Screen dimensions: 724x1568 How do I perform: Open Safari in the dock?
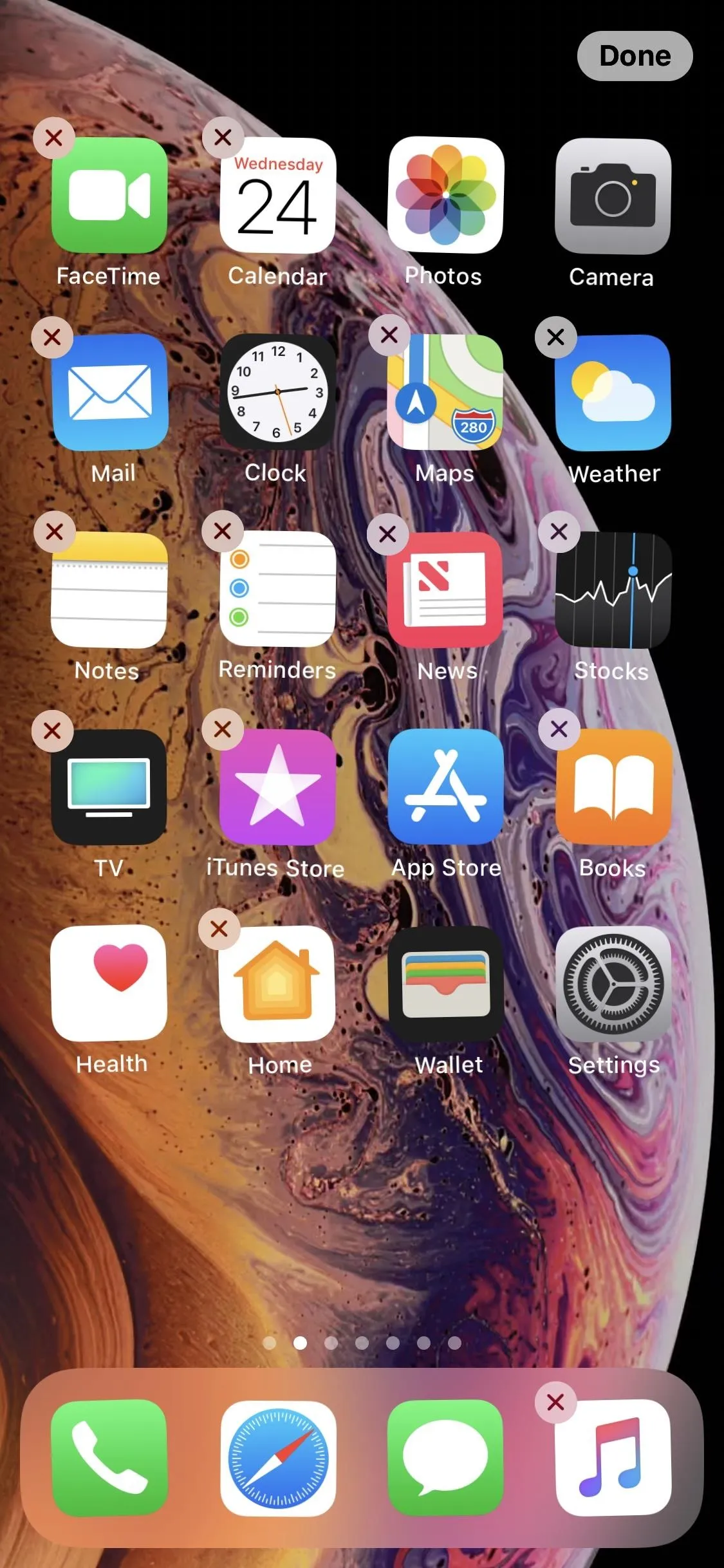click(278, 1459)
